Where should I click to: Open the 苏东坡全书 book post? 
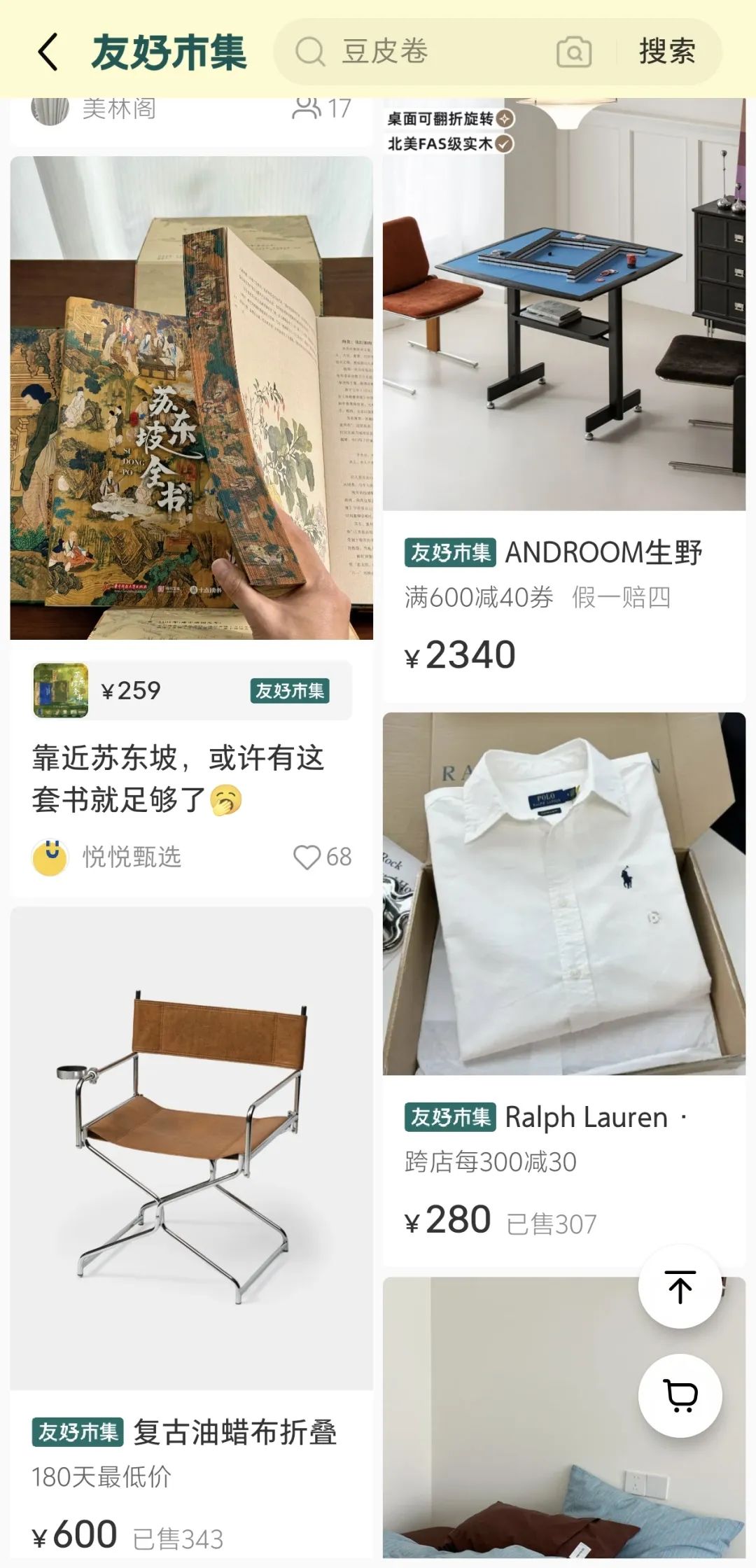click(191, 398)
